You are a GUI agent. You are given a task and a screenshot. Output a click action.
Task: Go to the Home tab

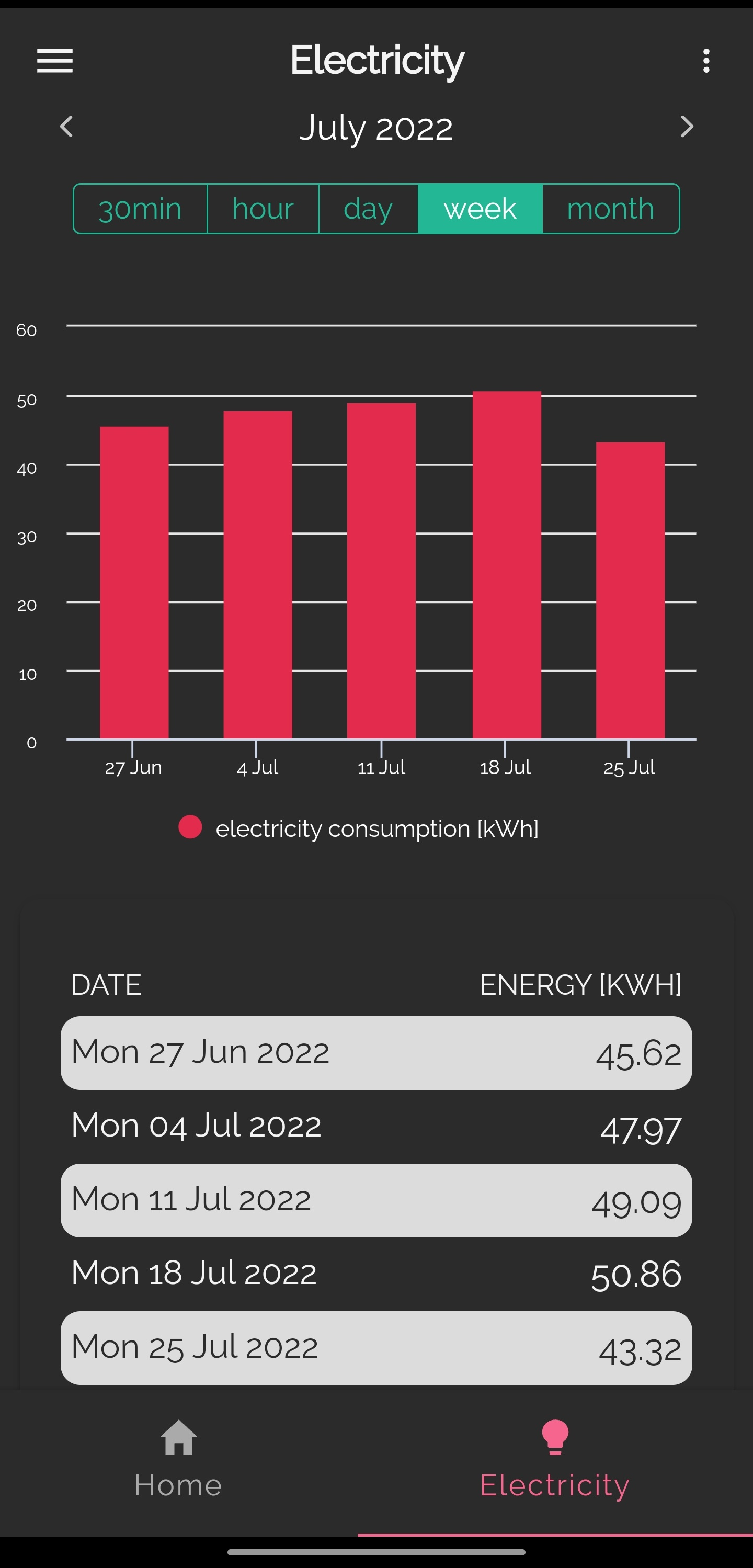(x=178, y=1458)
